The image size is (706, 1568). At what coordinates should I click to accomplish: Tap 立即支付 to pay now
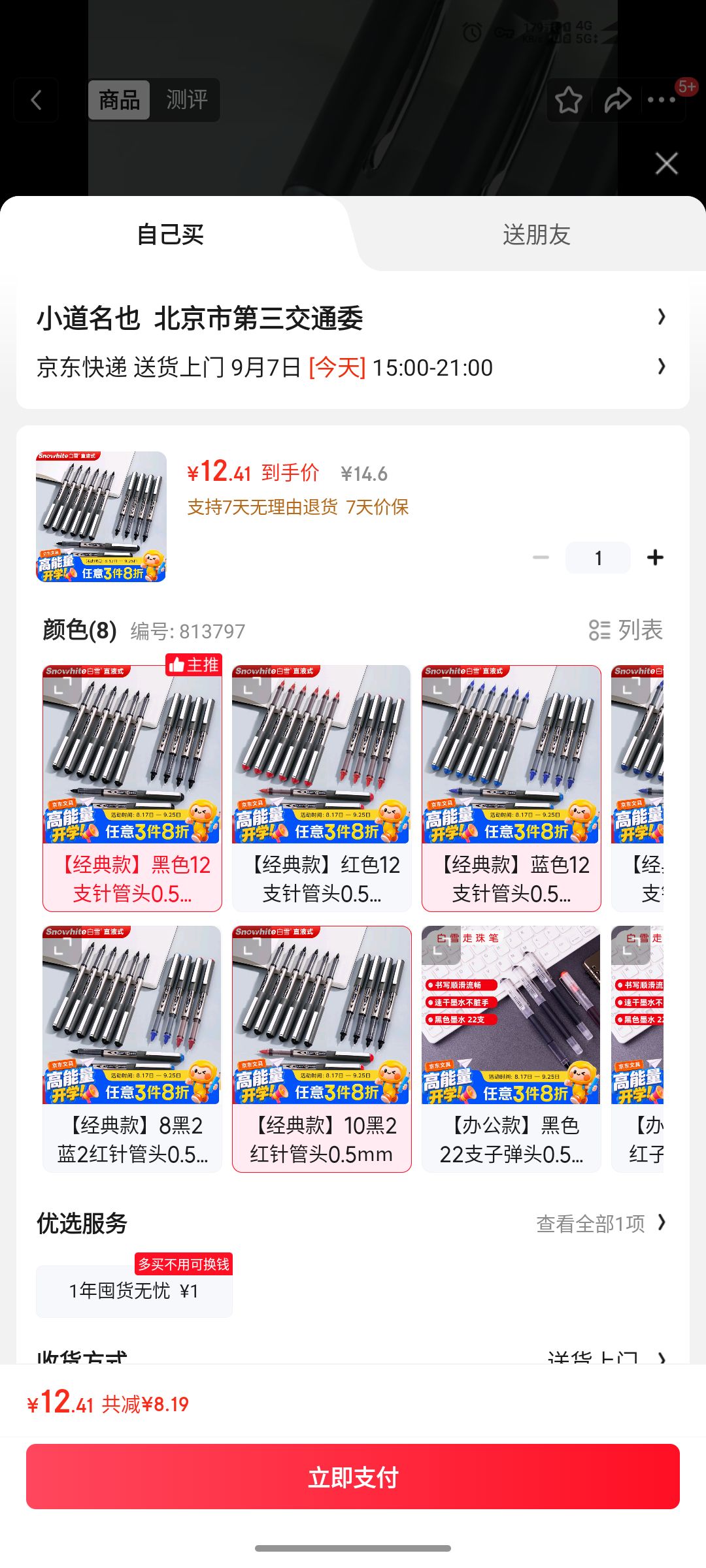(353, 1477)
